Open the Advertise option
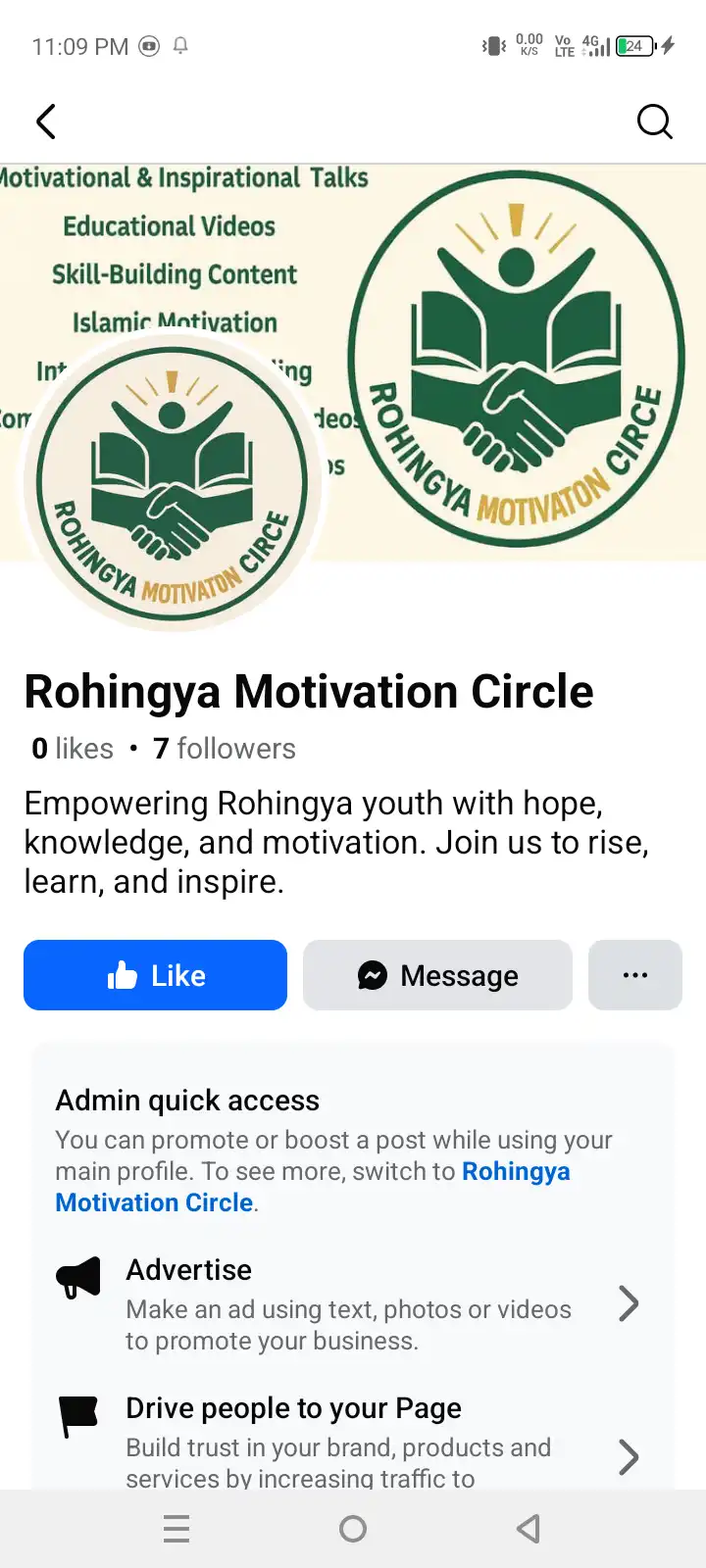706x1568 pixels. [x=348, y=1303]
